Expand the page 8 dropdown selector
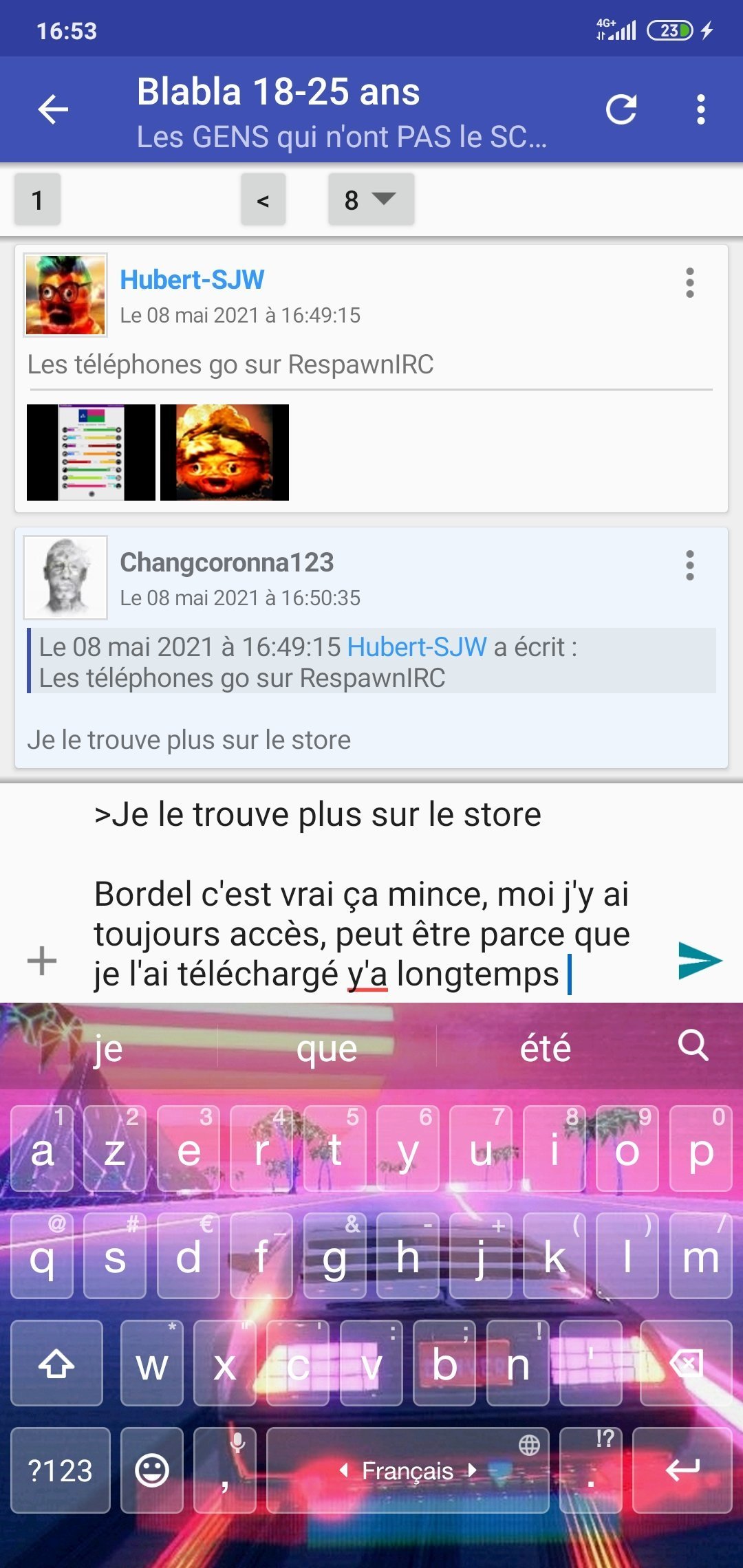This screenshot has height=1568, width=743. click(371, 199)
